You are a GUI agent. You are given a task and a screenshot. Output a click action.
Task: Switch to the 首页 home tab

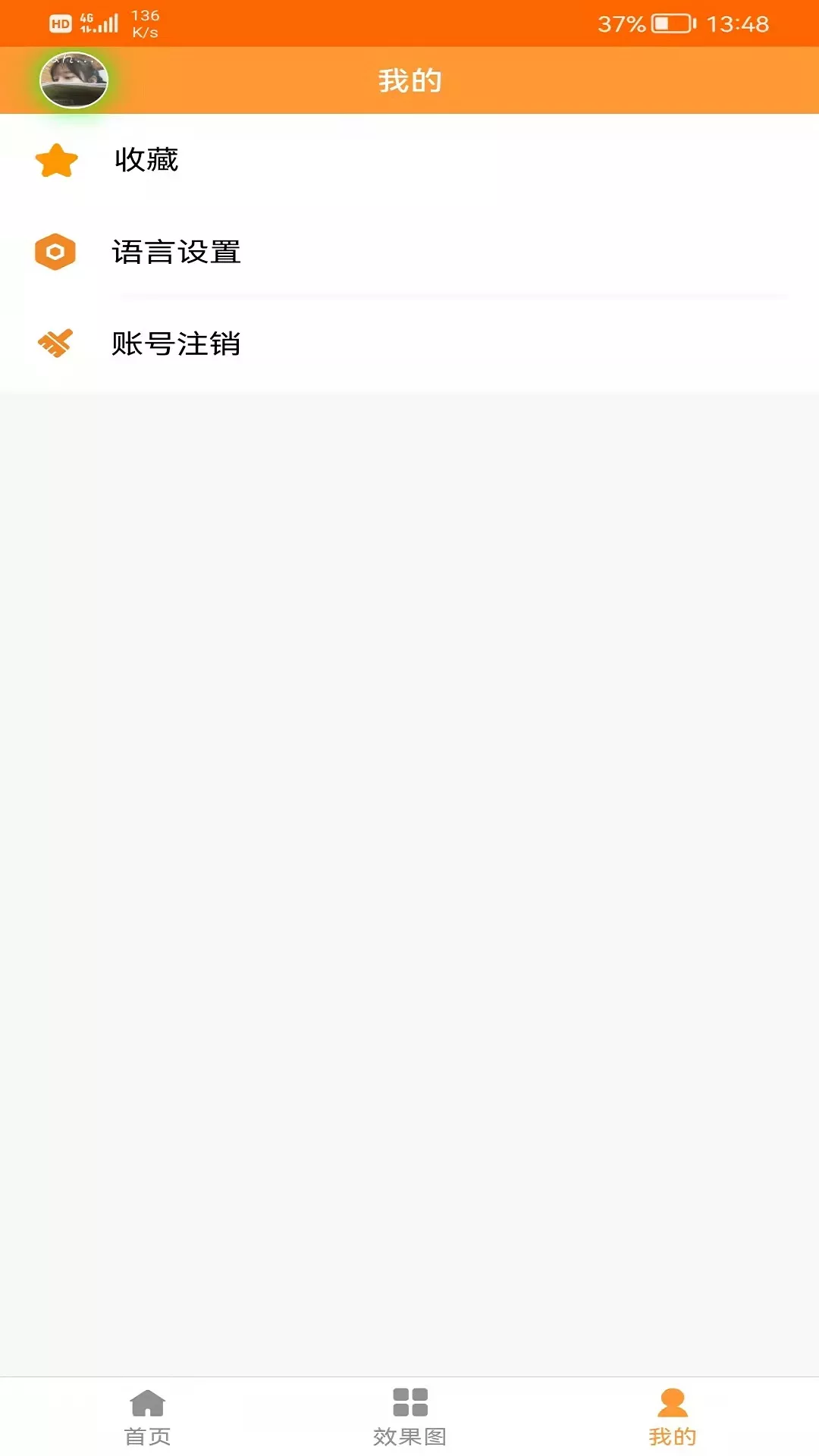(x=147, y=1417)
